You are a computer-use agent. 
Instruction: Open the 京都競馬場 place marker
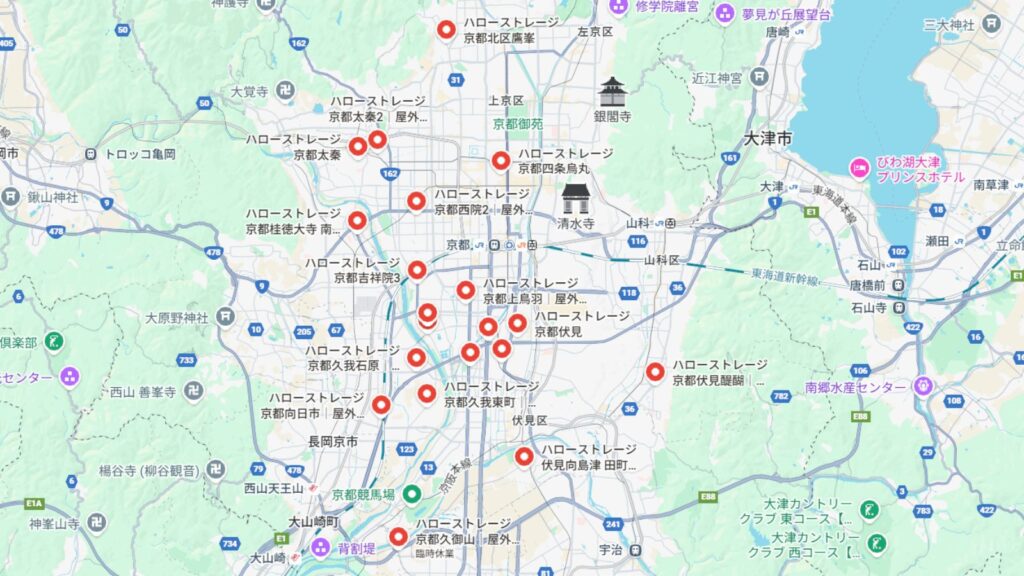(411, 494)
